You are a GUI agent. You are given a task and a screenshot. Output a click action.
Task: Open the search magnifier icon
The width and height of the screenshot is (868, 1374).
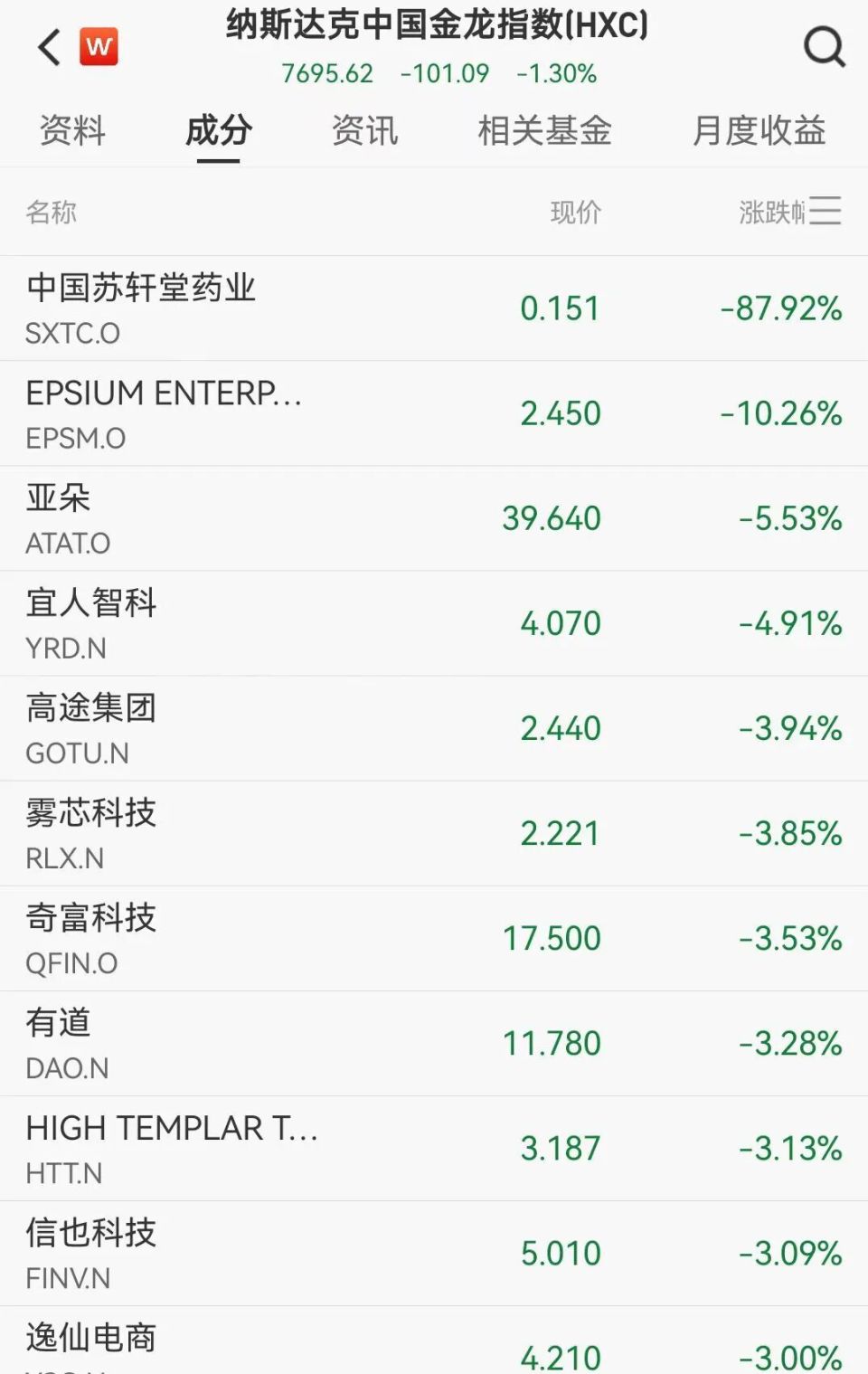coord(824,47)
